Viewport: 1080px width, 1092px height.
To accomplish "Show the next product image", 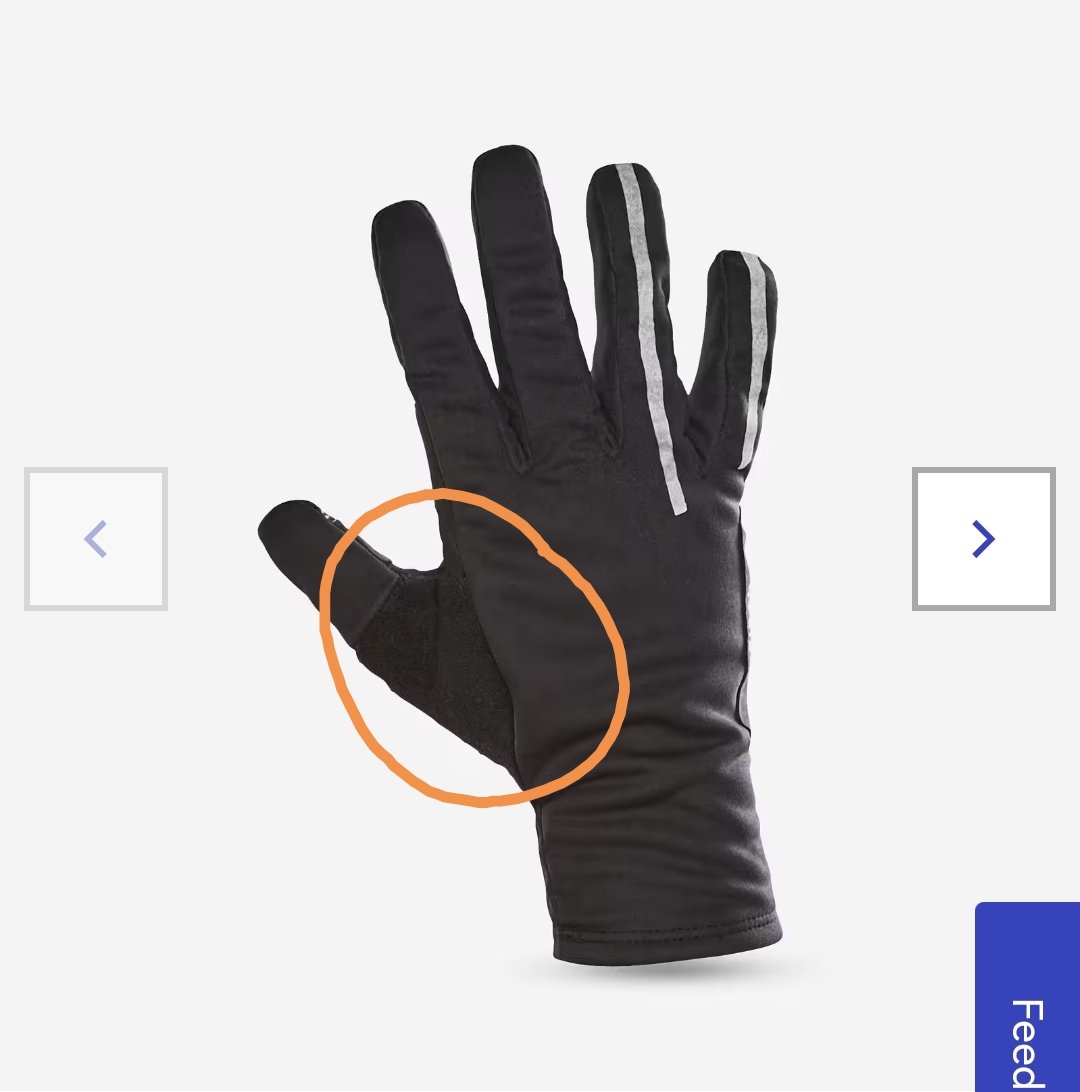I will tap(983, 539).
